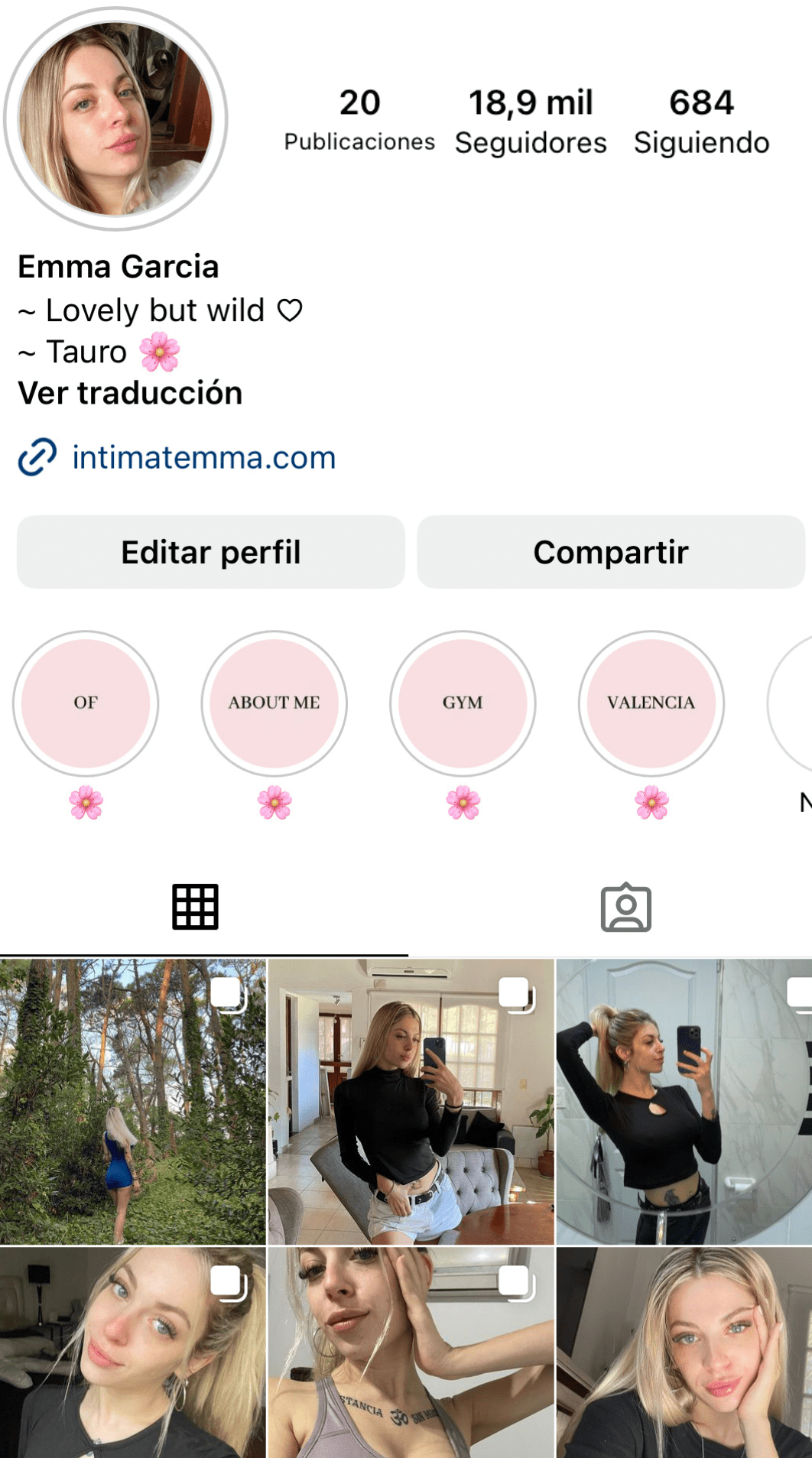Open the living room mirror selfie post
Viewport: 812px width, 1458px height.
[411, 1101]
